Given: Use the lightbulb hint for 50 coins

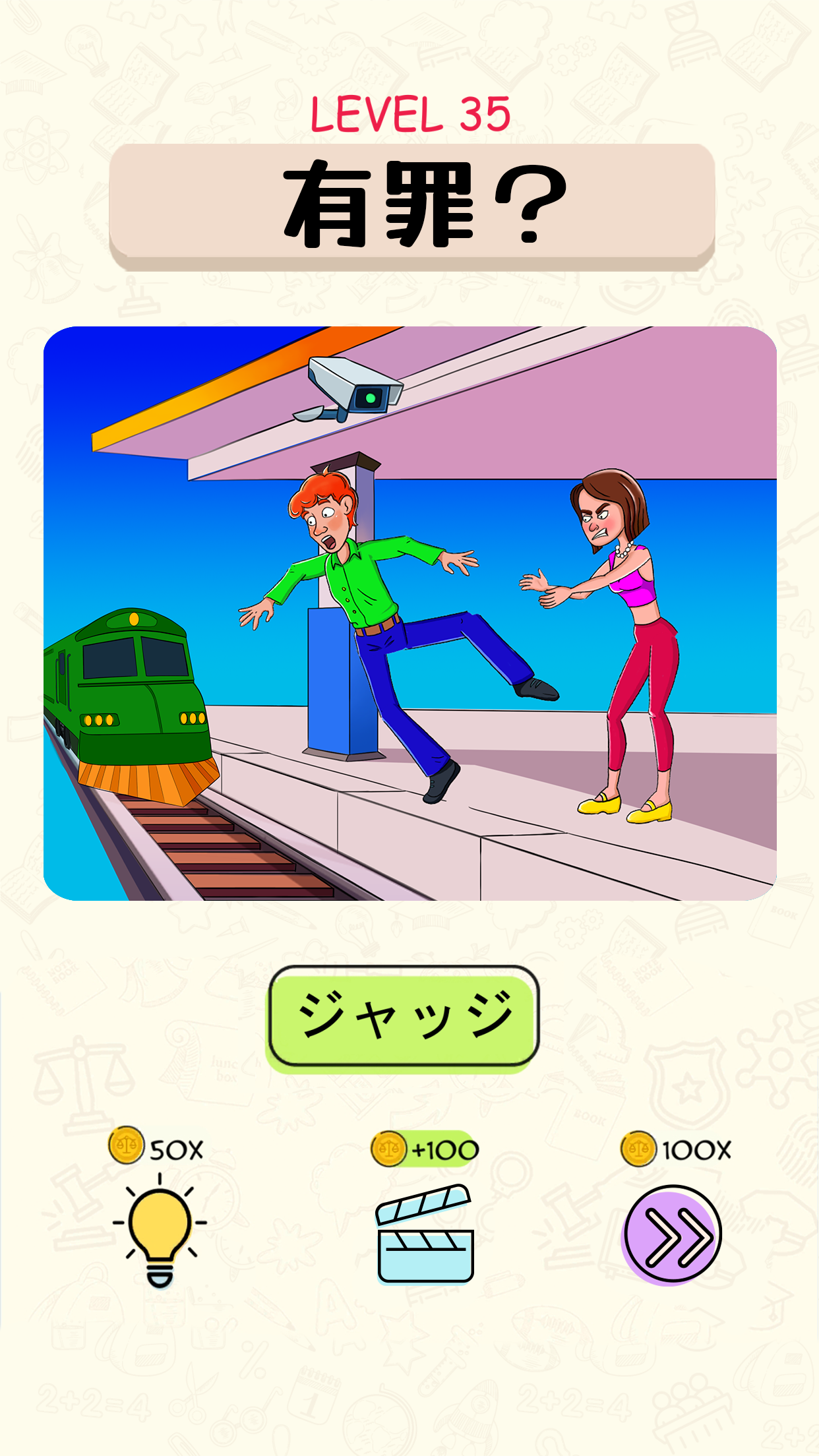Looking at the screenshot, I should [160, 1230].
